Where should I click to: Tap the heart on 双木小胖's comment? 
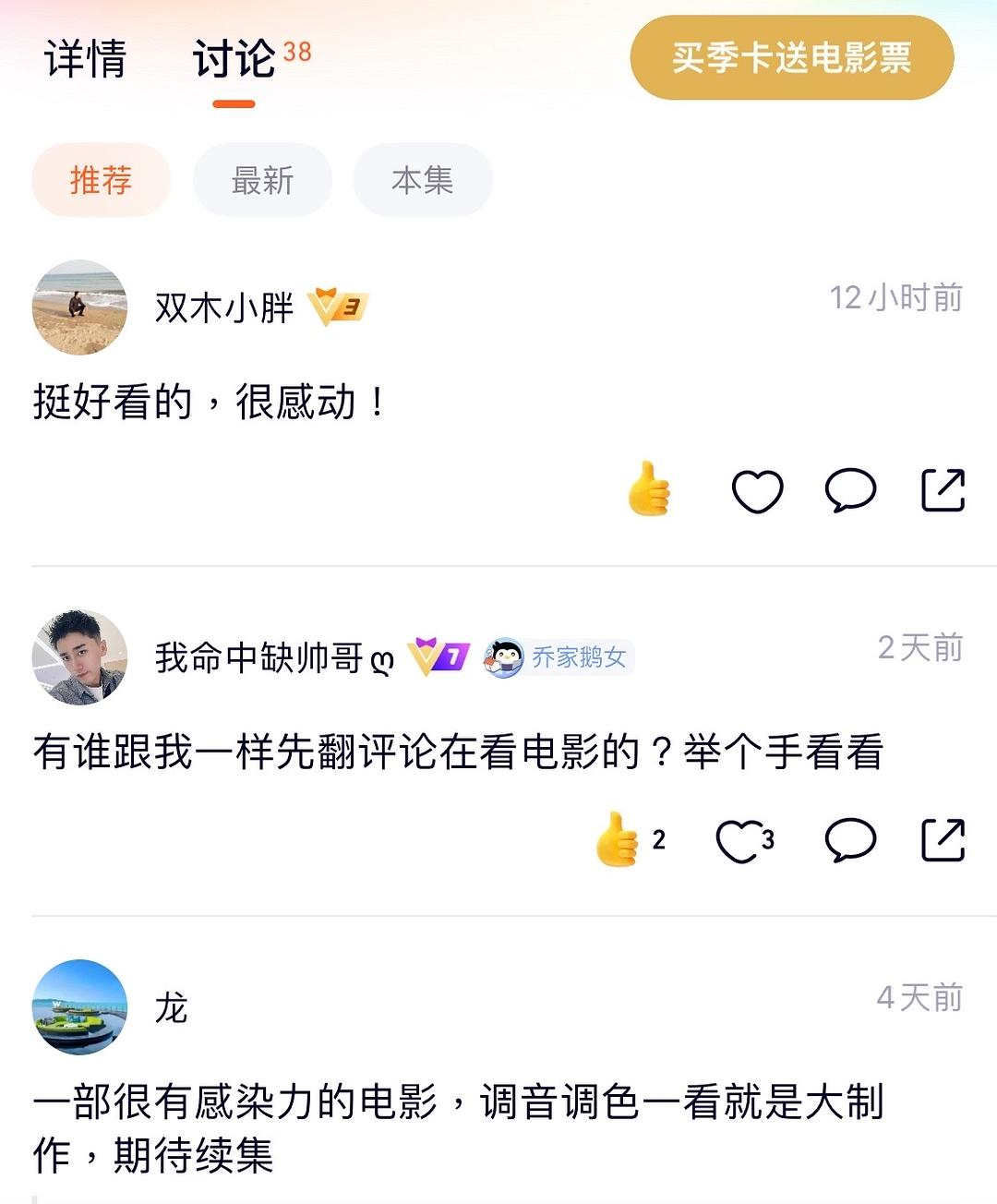pos(757,489)
